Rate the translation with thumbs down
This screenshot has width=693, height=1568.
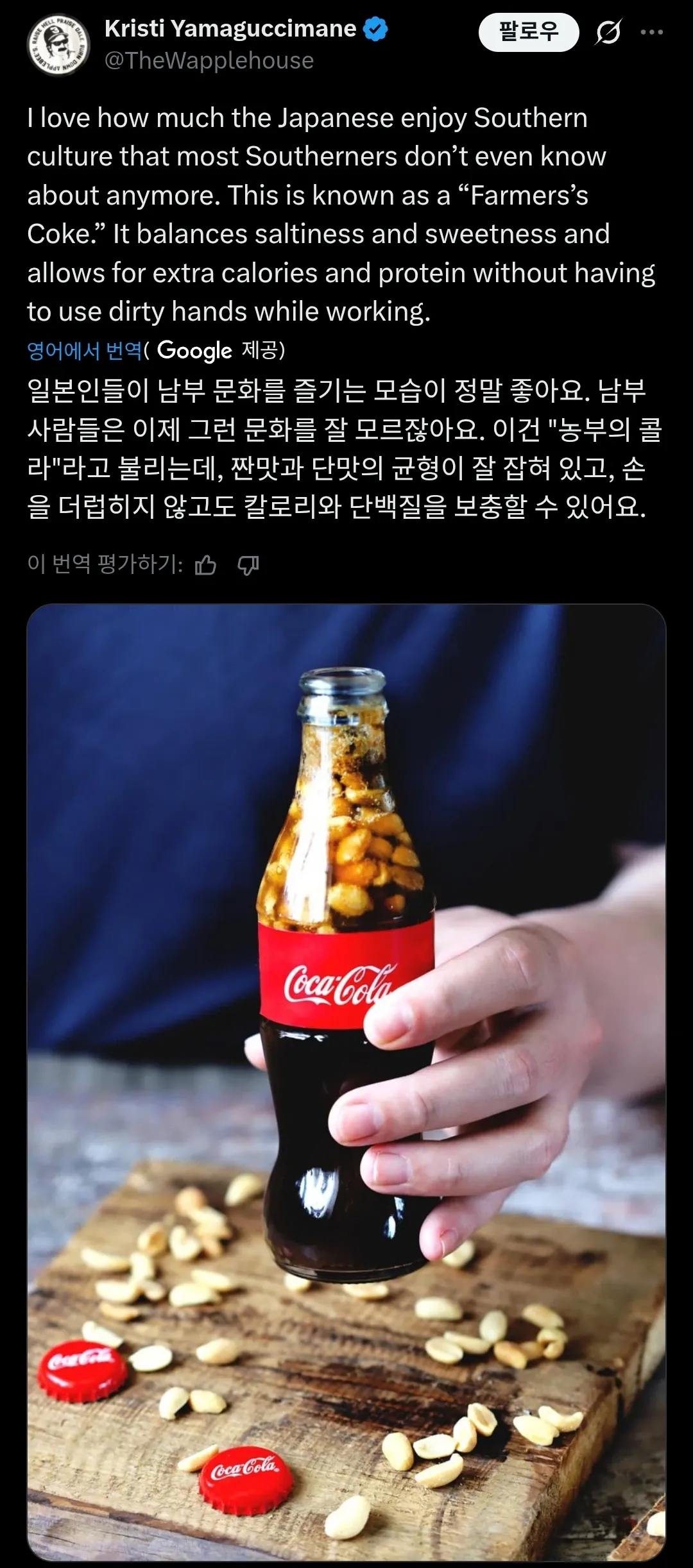tap(248, 565)
